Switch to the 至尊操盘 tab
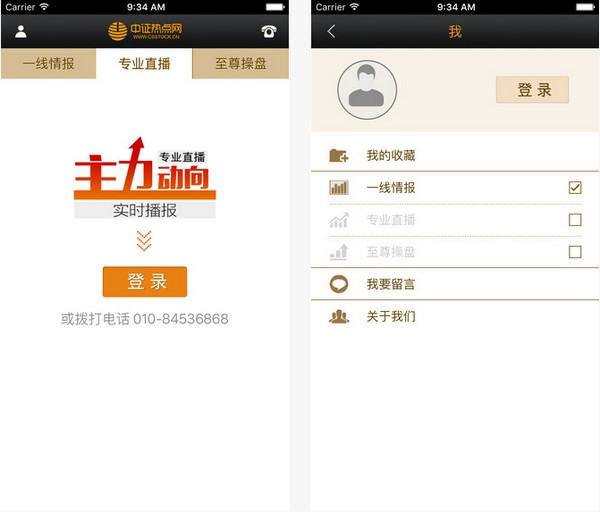Viewport: 600px width, 512px height. 241,64
